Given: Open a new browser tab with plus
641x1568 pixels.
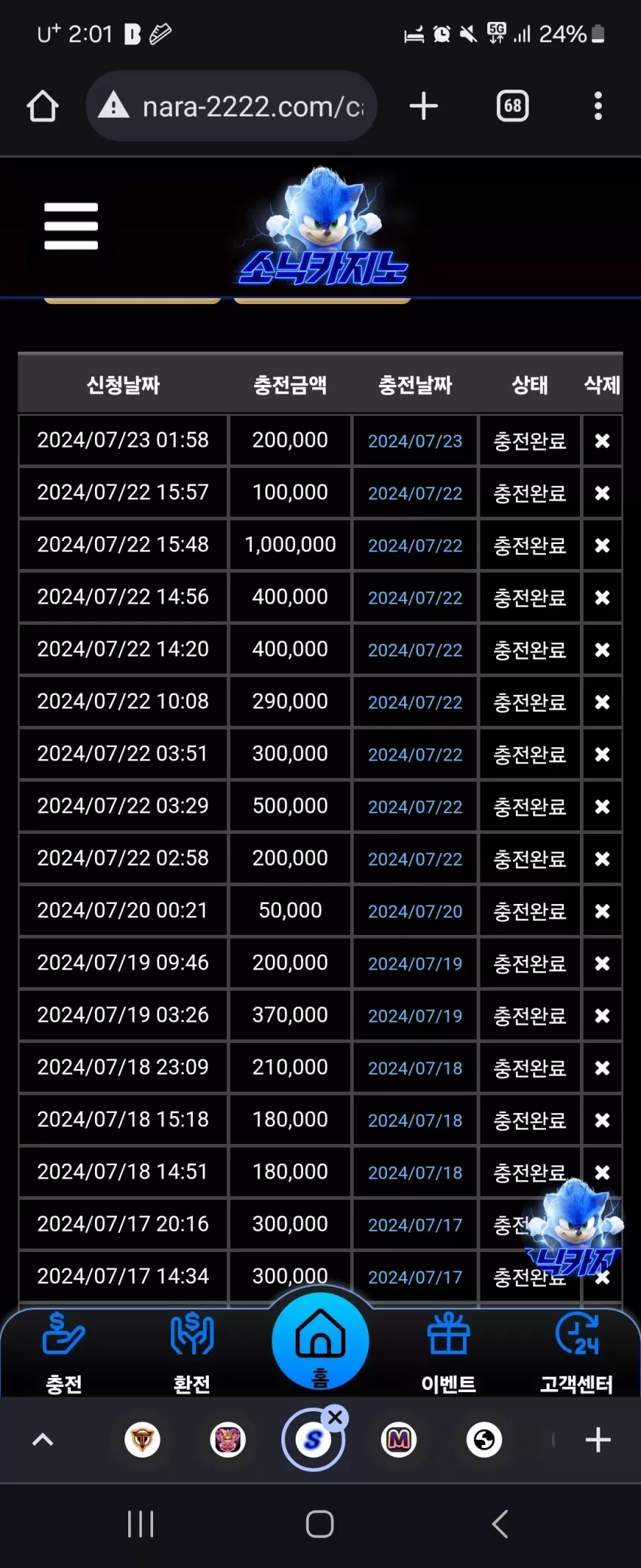Looking at the screenshot, I should click(424, 106).
